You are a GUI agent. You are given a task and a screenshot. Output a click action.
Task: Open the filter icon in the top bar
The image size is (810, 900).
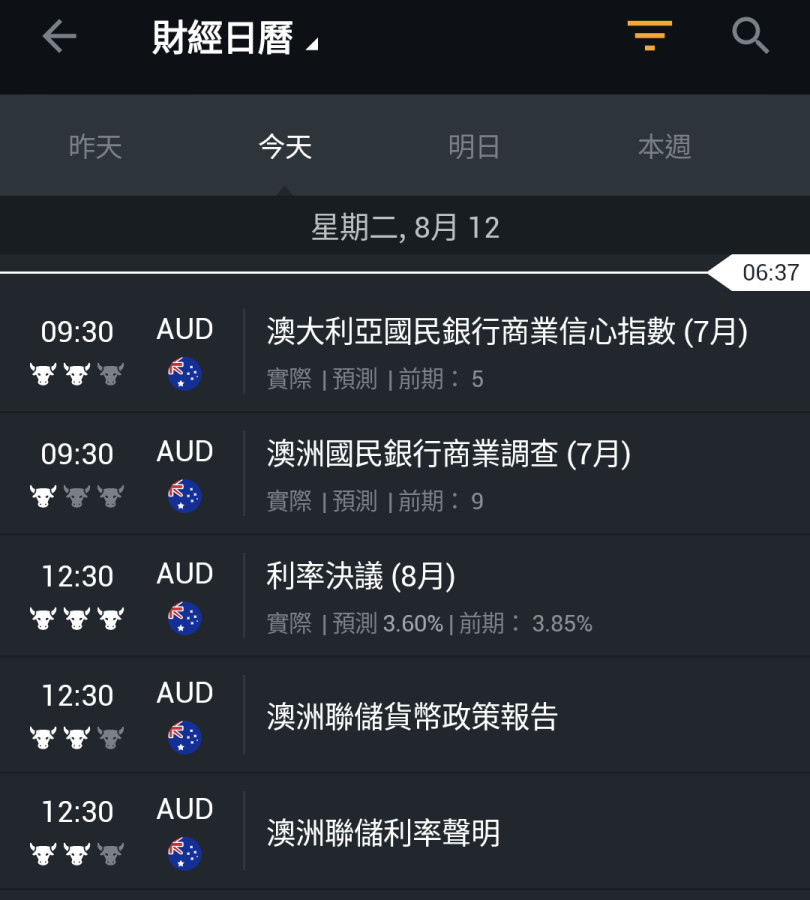649,36
